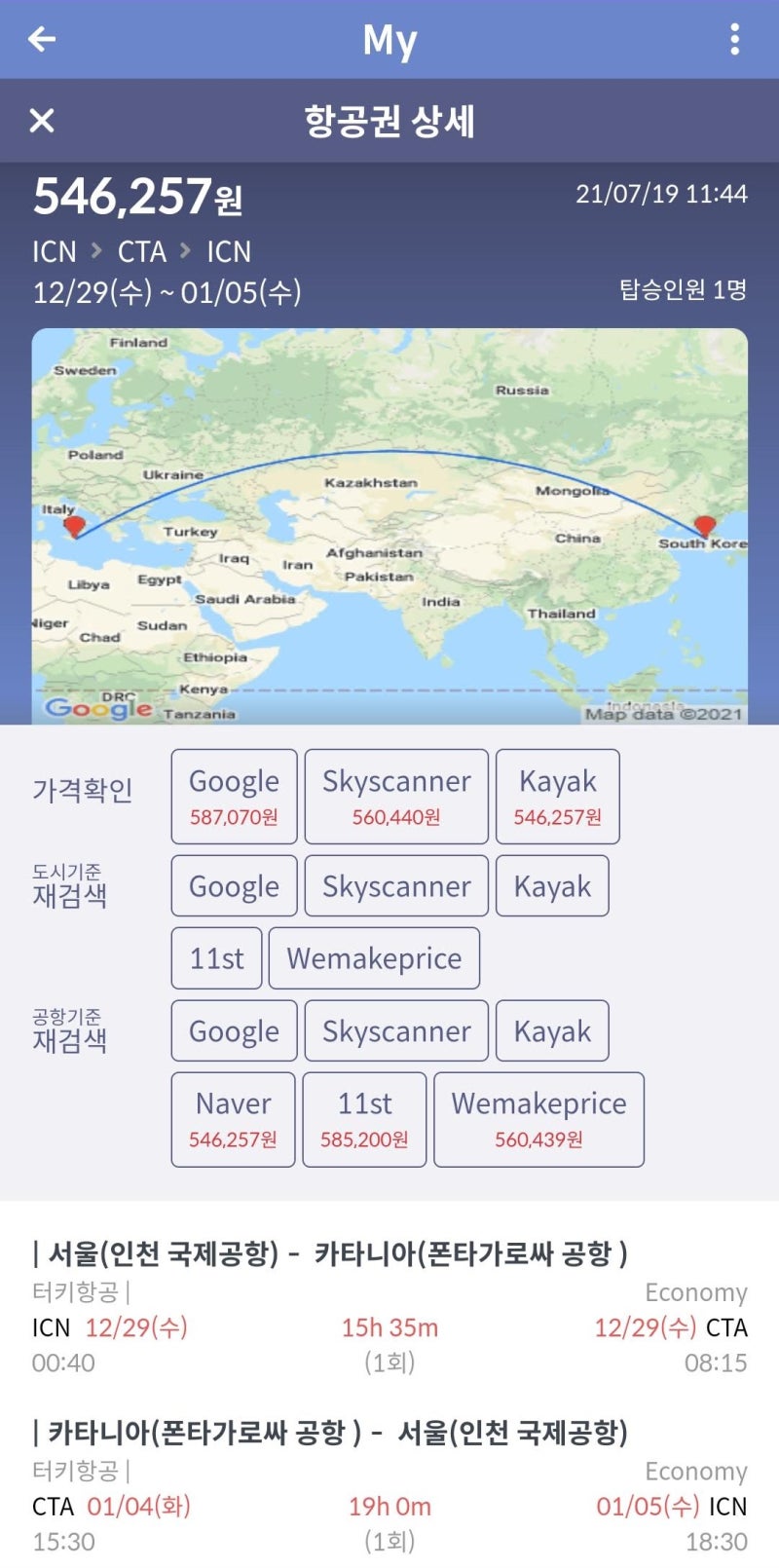Open the Wemakeprice city-based re-search
The width and height of the screenshot is (779, 1568).
tap(374, 958)
